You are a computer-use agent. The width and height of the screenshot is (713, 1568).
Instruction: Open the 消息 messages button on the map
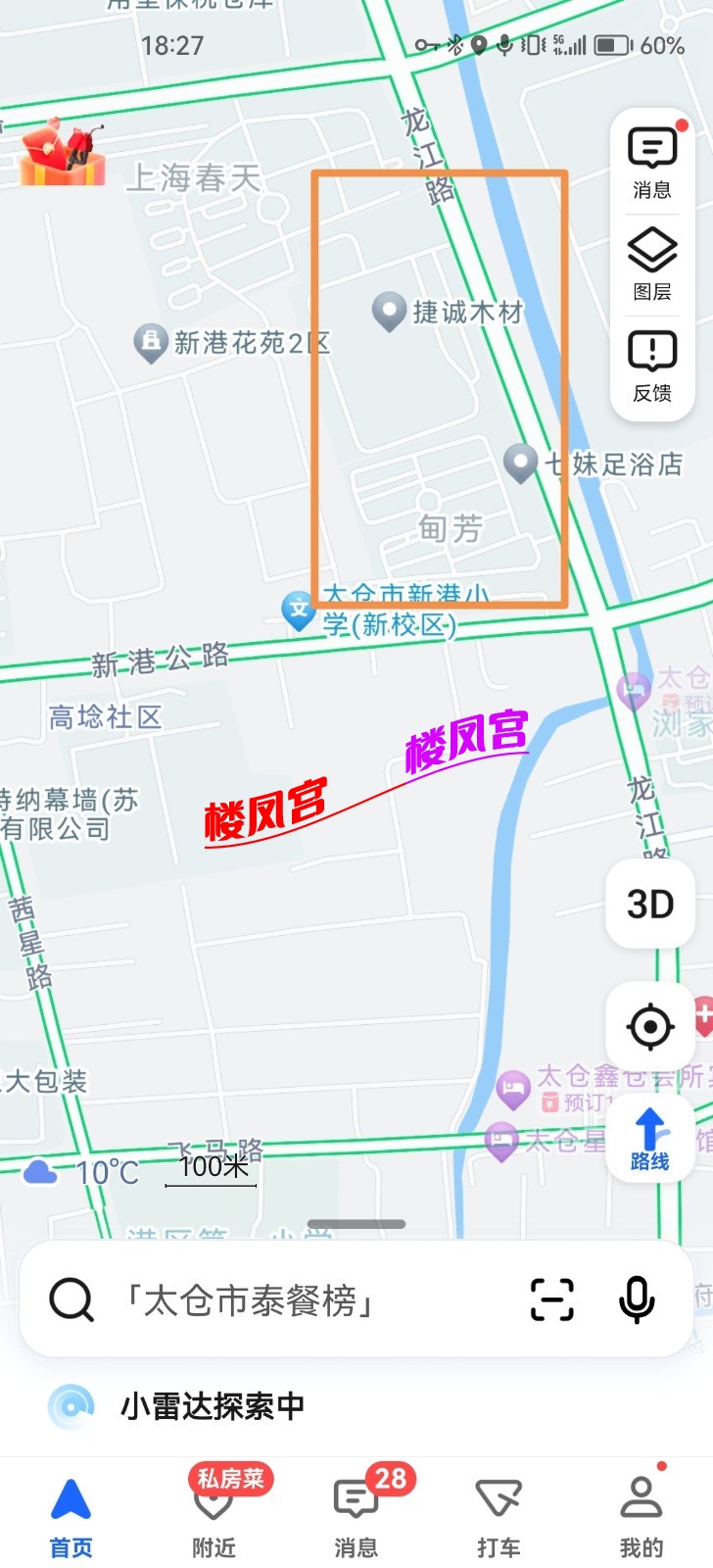pos(652,163)
